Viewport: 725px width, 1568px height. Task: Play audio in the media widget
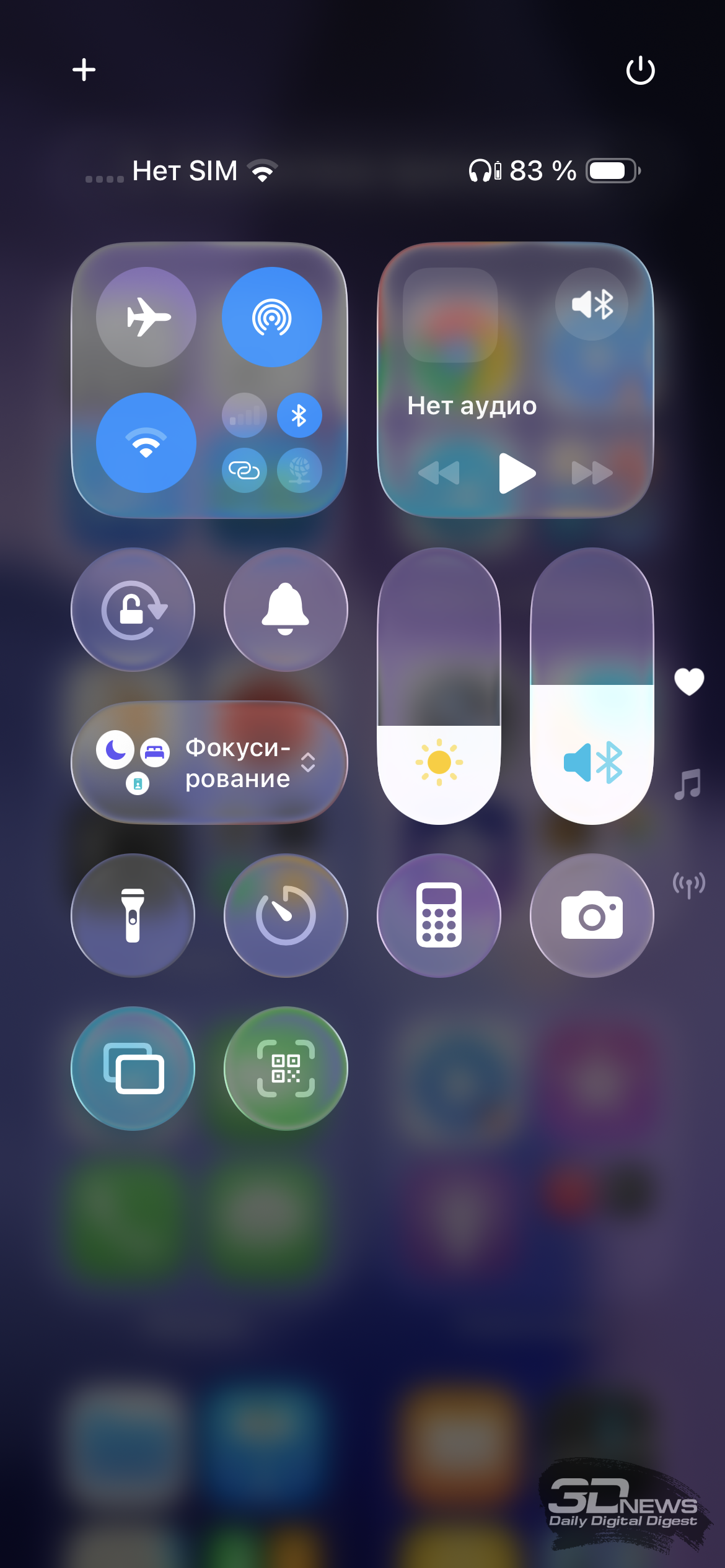click(516, 473)
